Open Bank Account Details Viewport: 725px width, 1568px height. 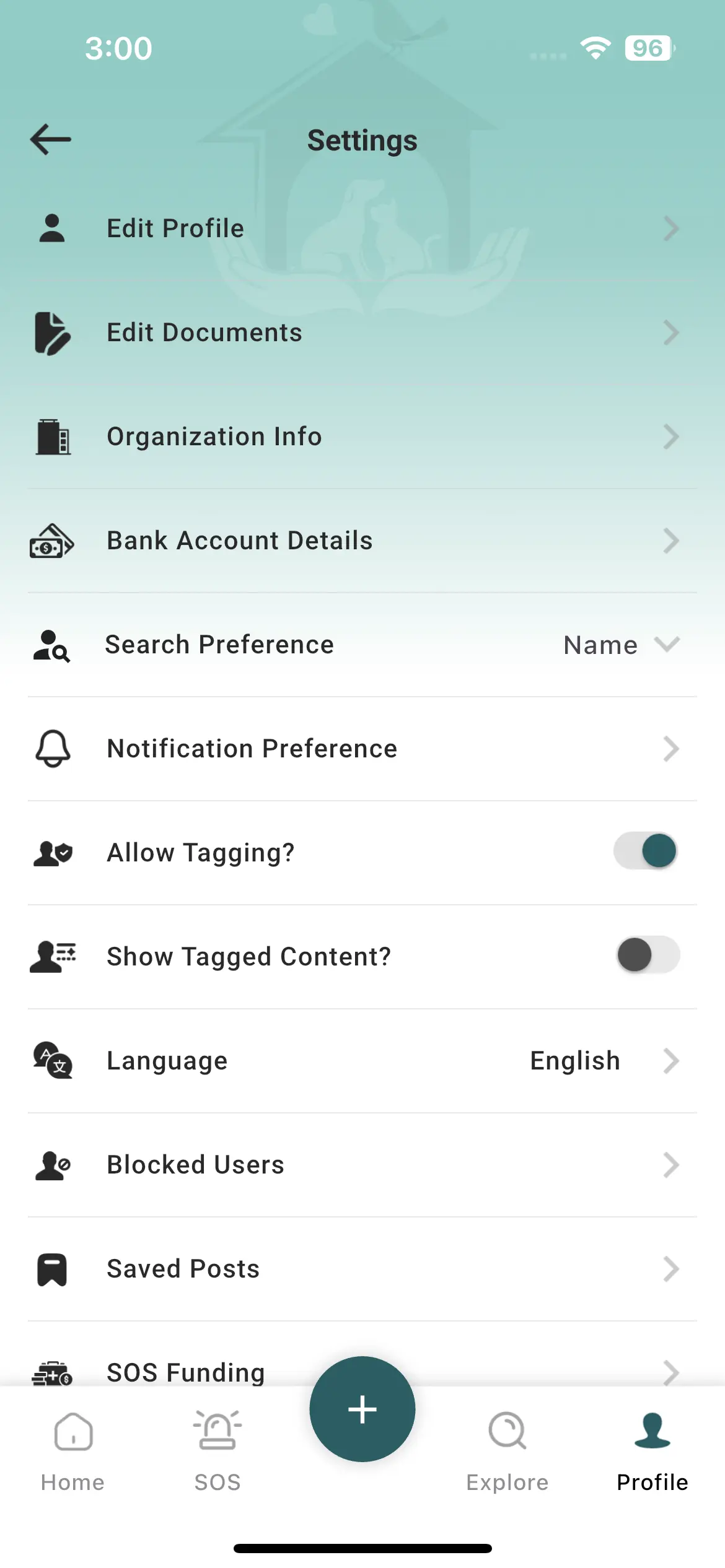coord(362,541)
